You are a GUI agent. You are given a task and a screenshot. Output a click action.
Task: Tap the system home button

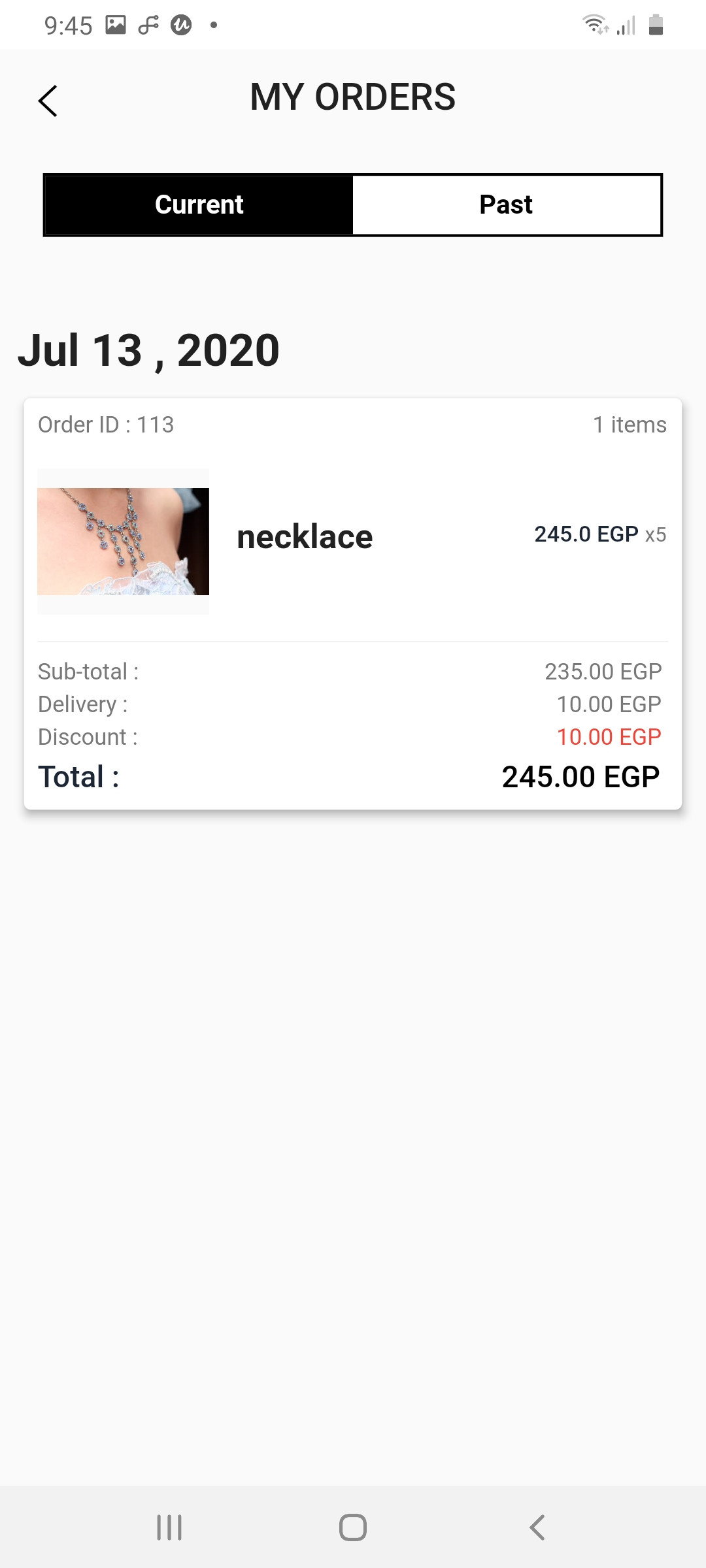353,1527
